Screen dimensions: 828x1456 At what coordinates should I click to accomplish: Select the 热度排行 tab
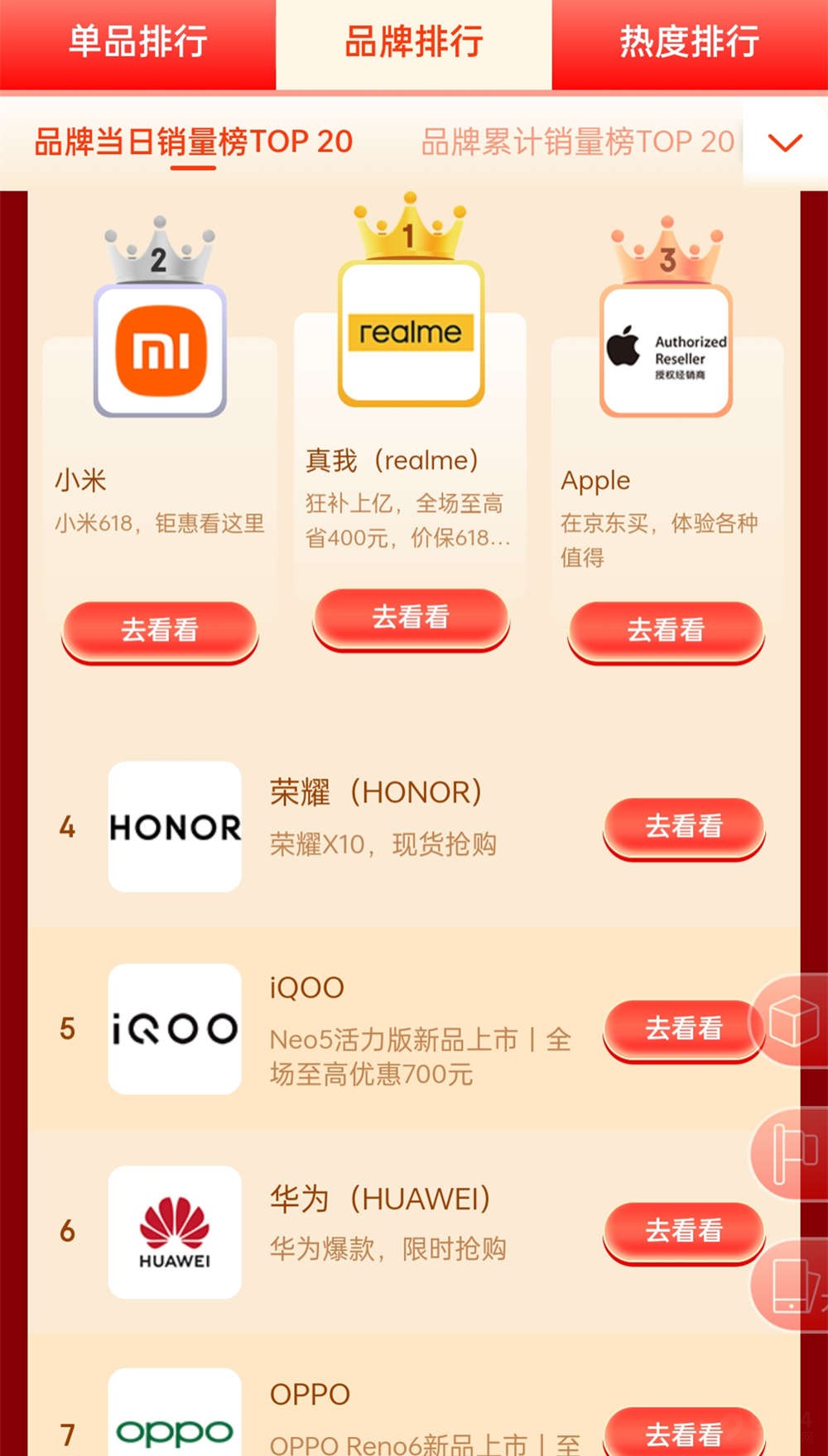pyautogui.click(x=689, y=43)
